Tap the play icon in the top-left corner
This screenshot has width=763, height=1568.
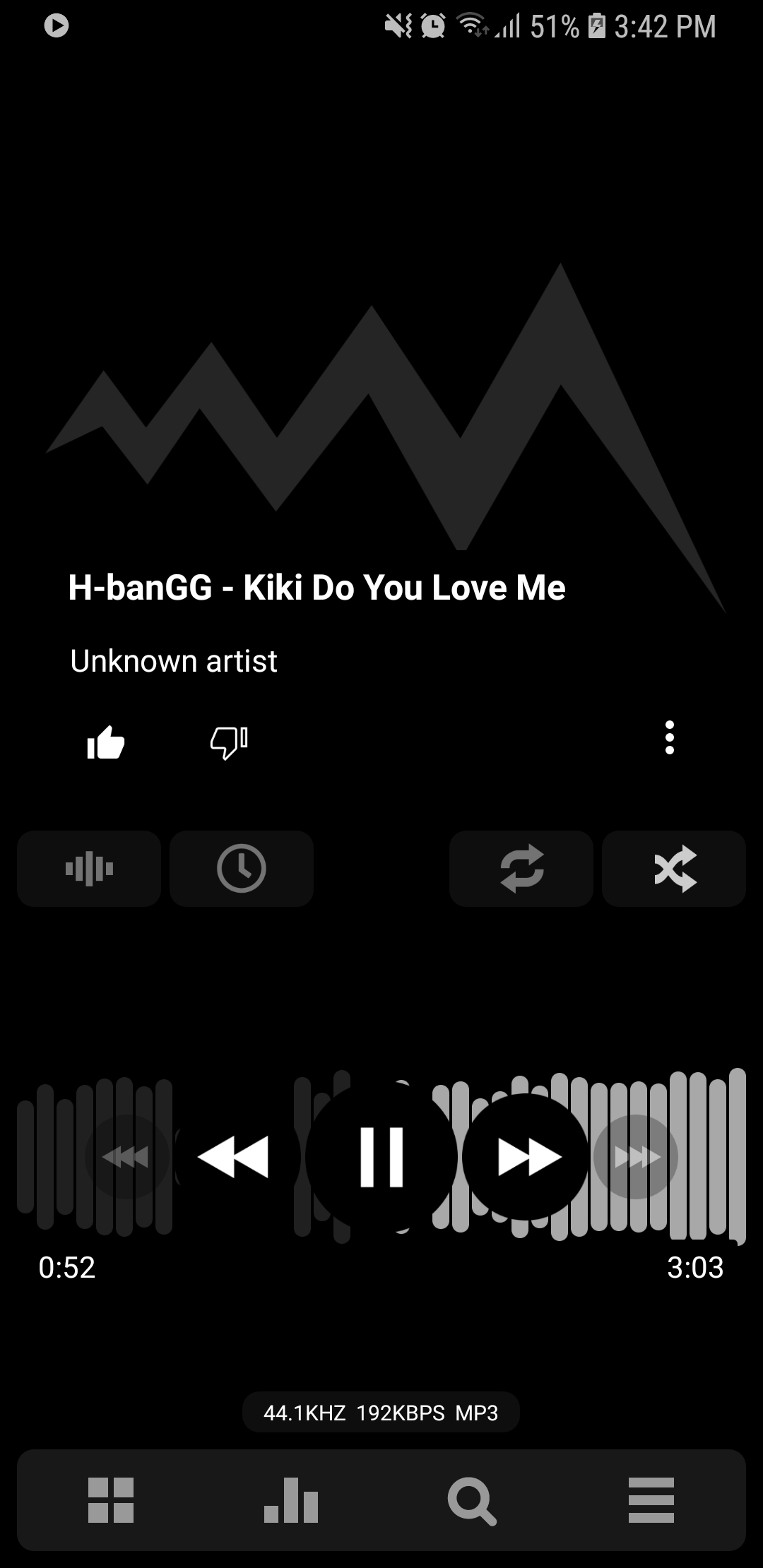tap(57, 26)
